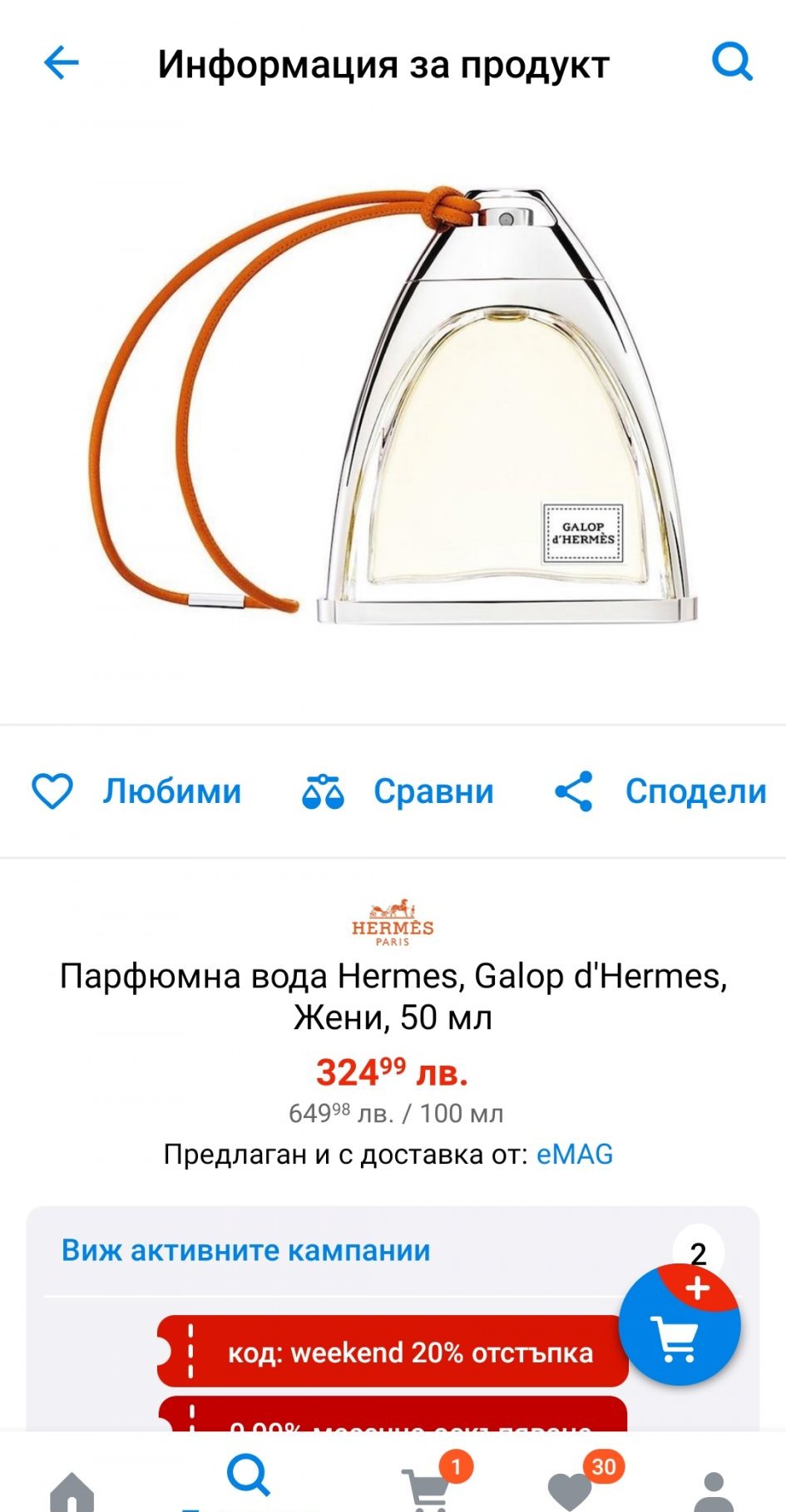Viewport: 786px width, 1512px height.
Task: Open the eMAG seller link
Action: (x=574, y=1154)
